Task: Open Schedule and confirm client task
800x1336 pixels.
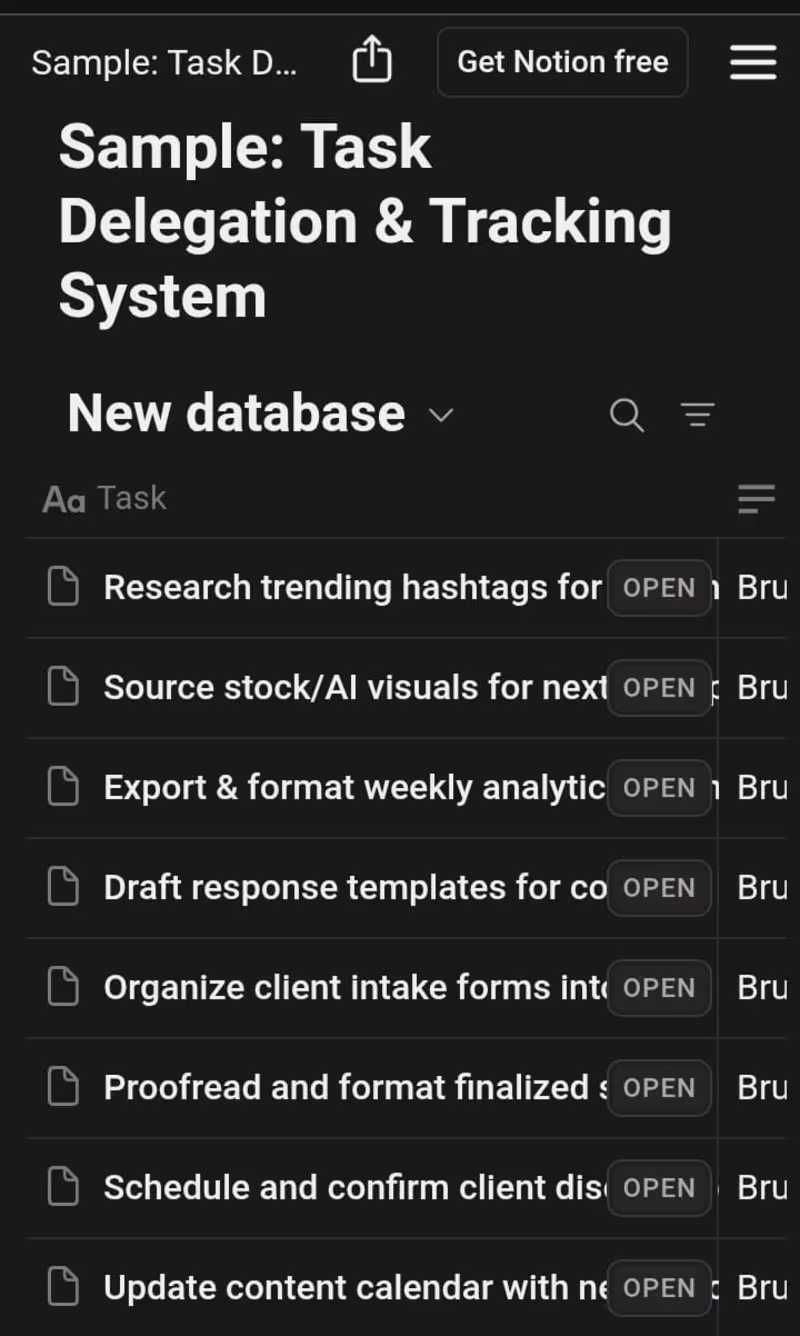Action: point(355,1188)
